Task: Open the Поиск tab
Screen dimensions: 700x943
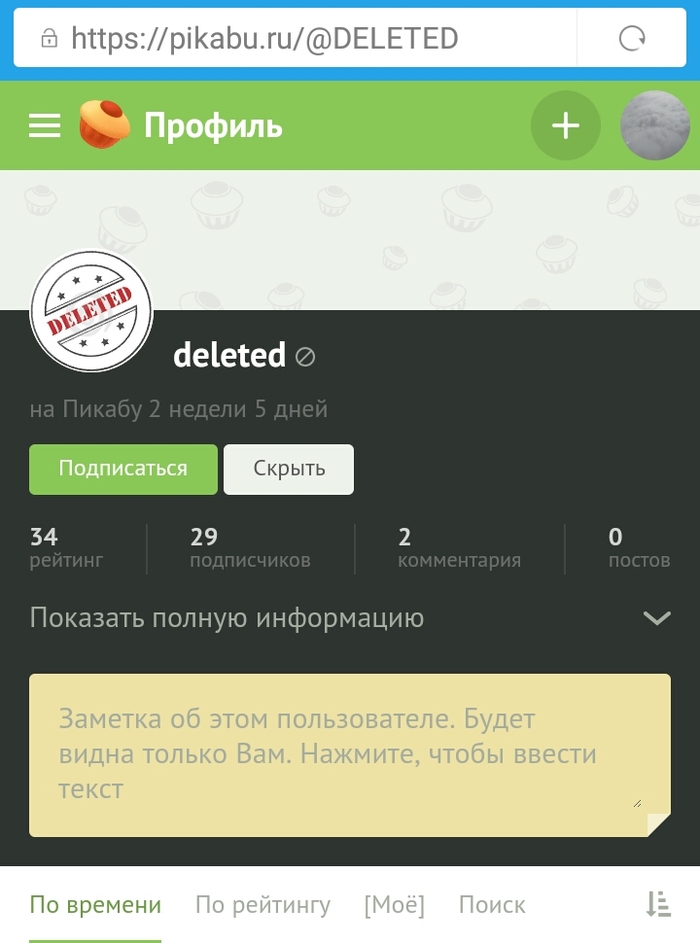Action: 492,905
